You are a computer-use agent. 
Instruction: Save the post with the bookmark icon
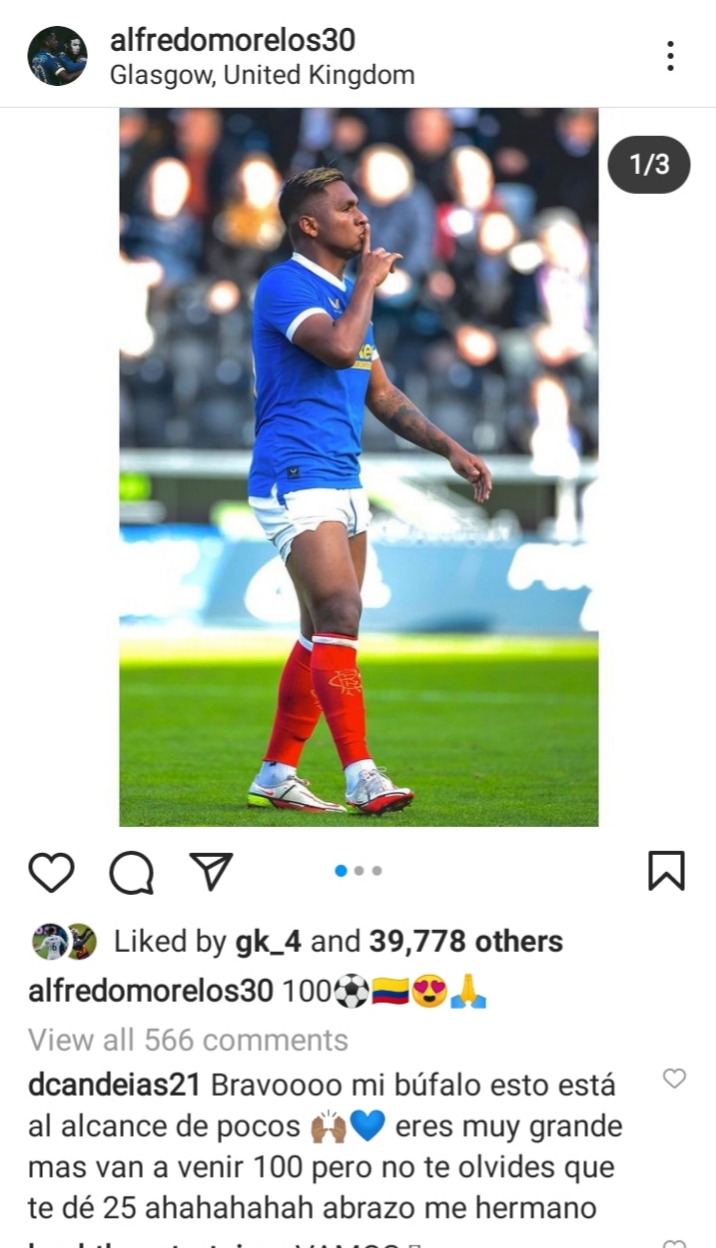tap(666, 871)
